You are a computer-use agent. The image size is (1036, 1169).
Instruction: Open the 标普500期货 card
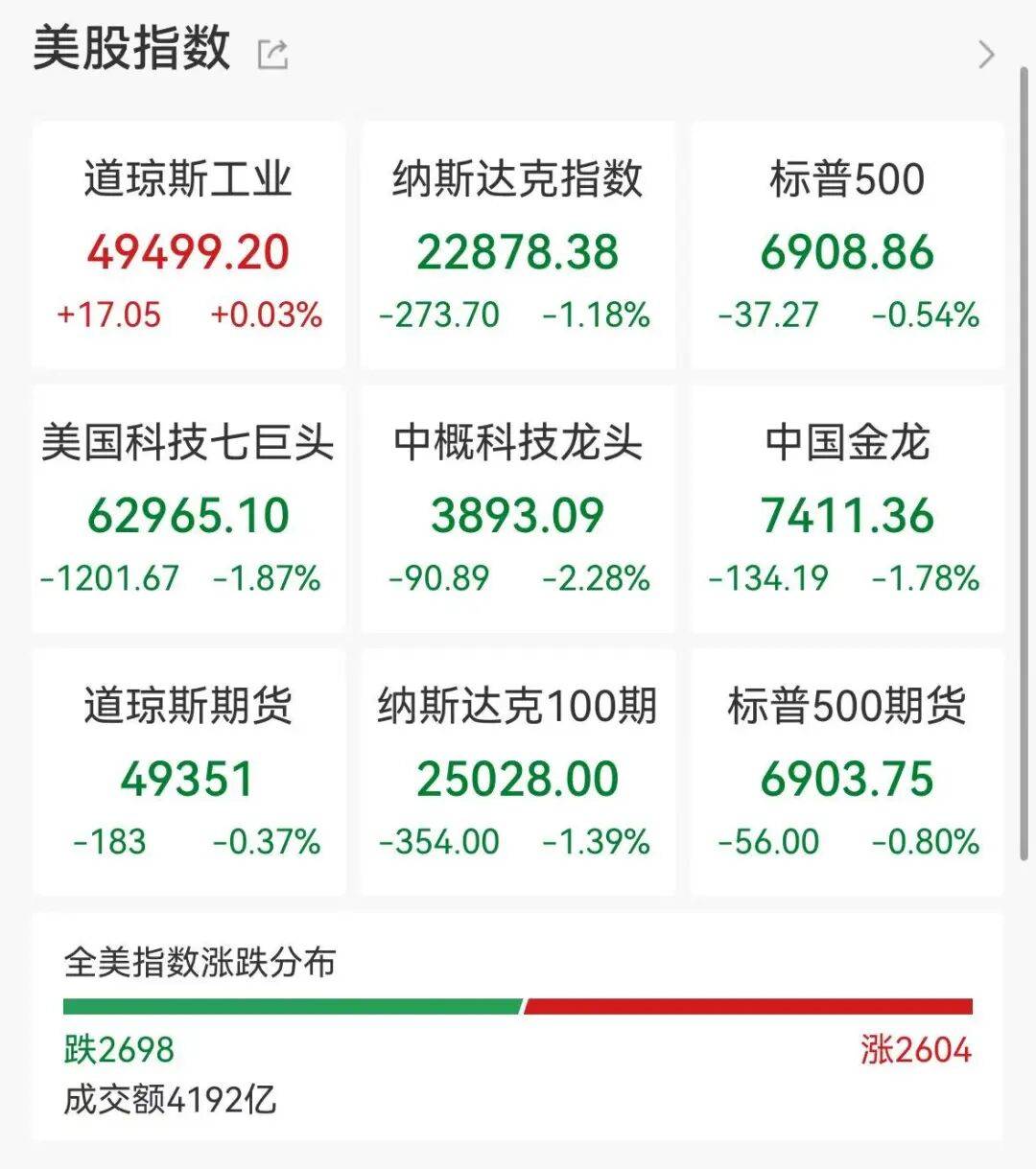click(x=847, y=772)
